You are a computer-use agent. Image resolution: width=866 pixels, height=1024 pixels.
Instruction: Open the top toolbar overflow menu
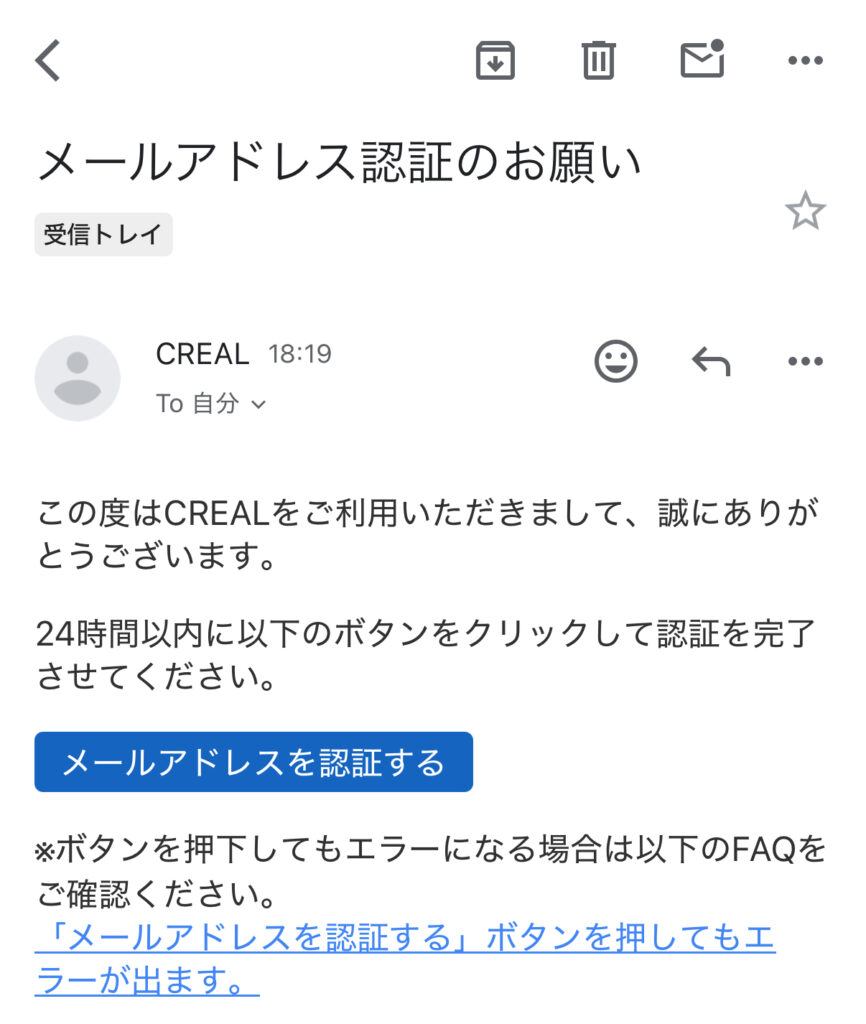tap(805, 61)
